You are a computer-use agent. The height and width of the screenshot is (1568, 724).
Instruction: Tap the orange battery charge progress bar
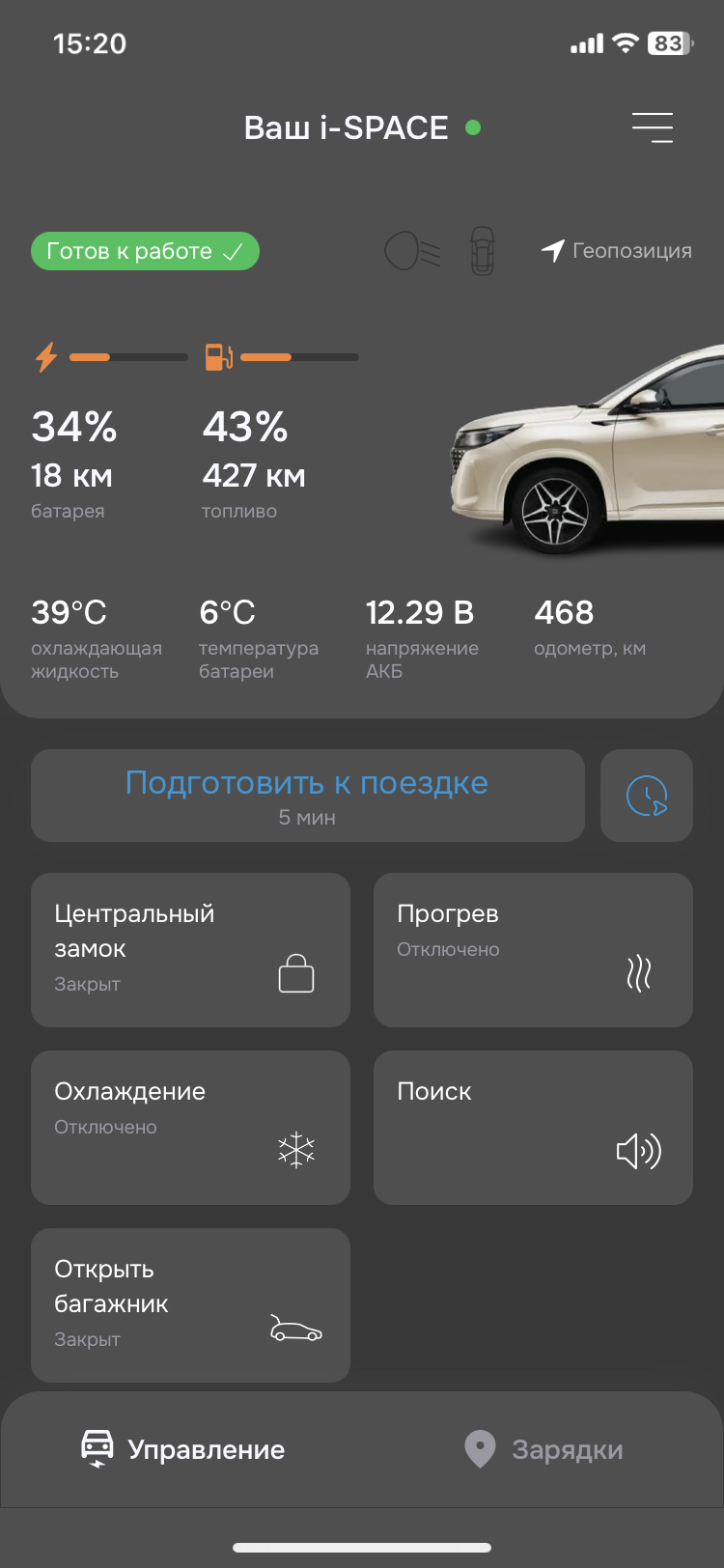[x=92, y=356]
